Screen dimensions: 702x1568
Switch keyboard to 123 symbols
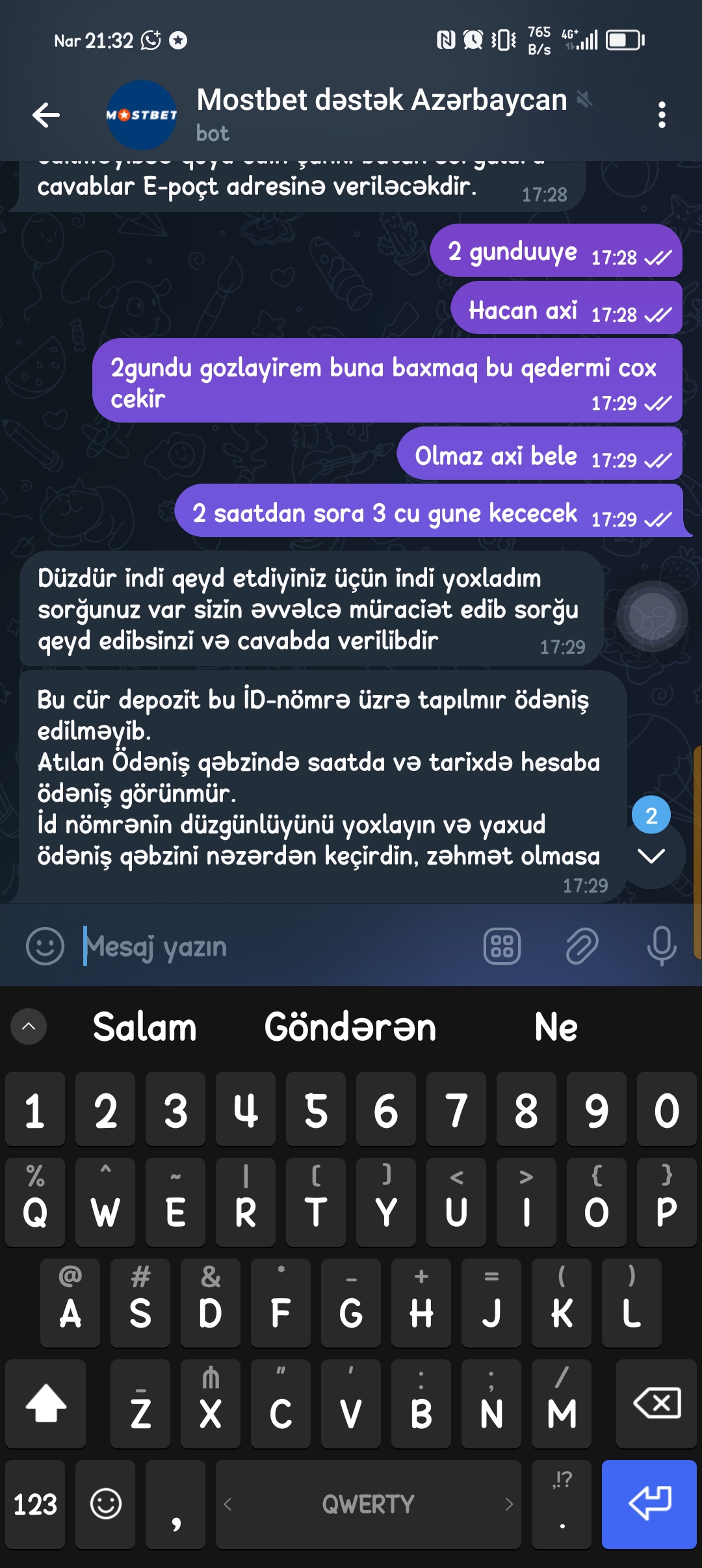[35, 1504]
